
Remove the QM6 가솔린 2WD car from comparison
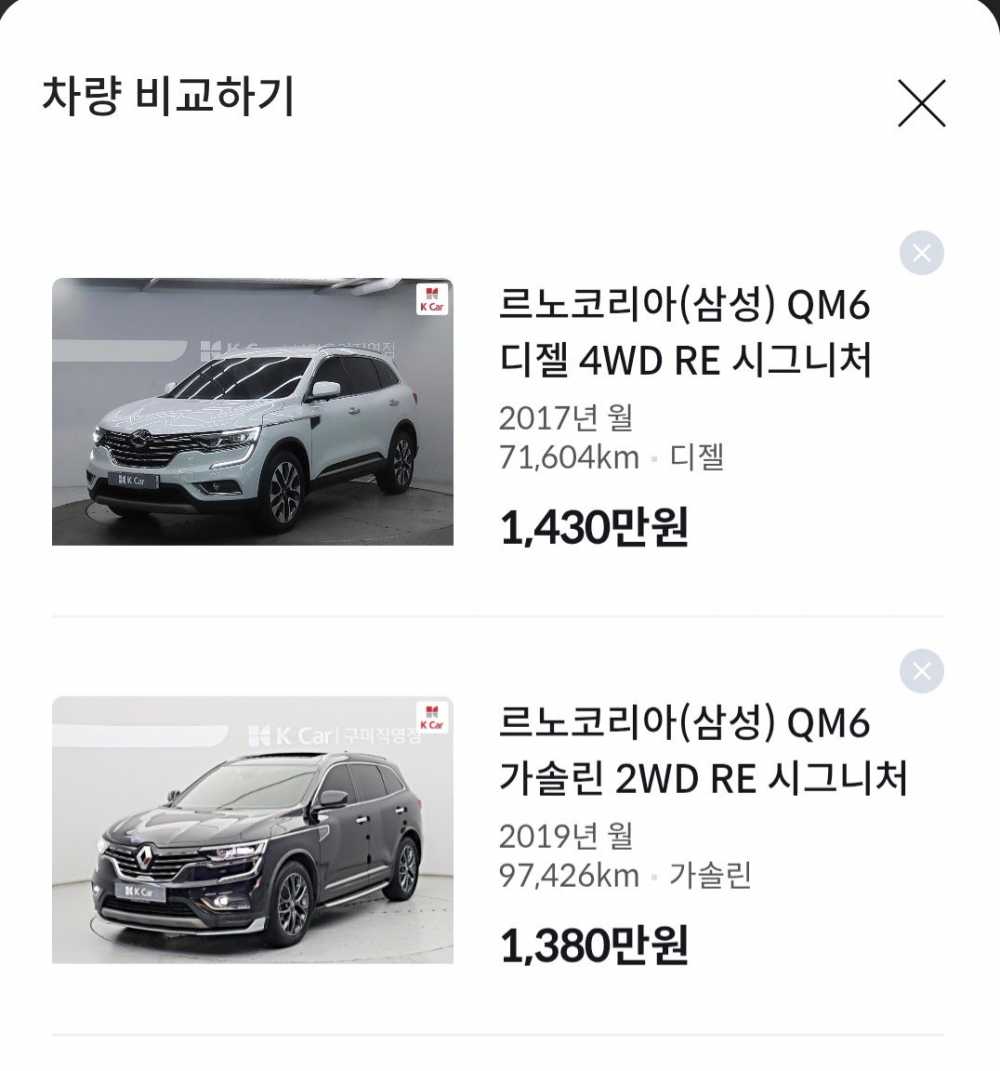(921, 671)
